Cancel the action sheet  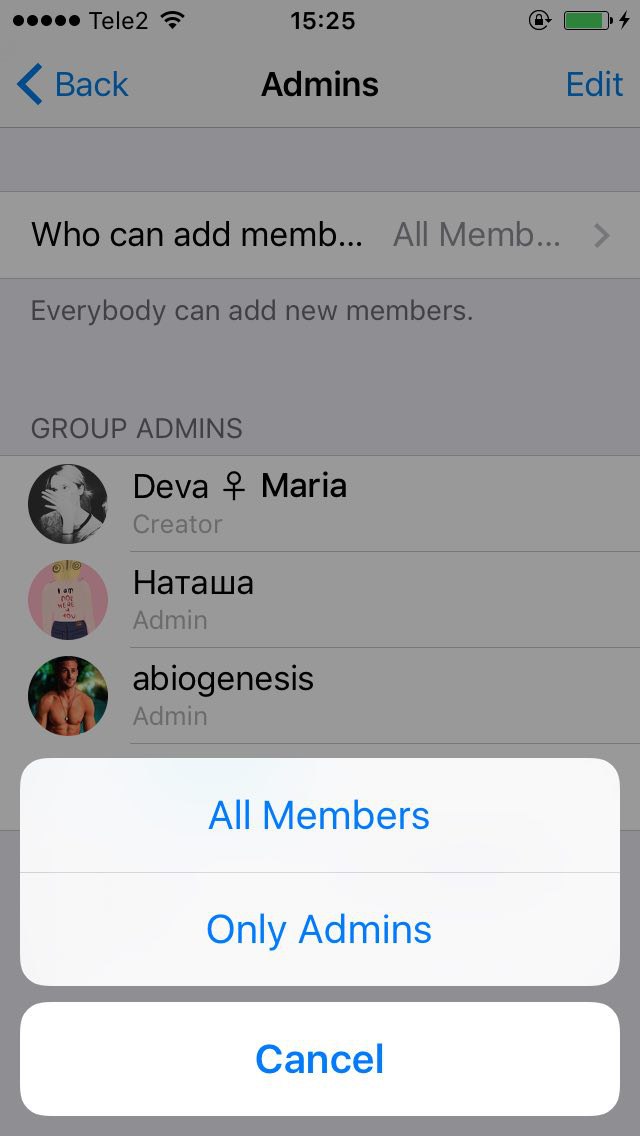[319, 1059]
